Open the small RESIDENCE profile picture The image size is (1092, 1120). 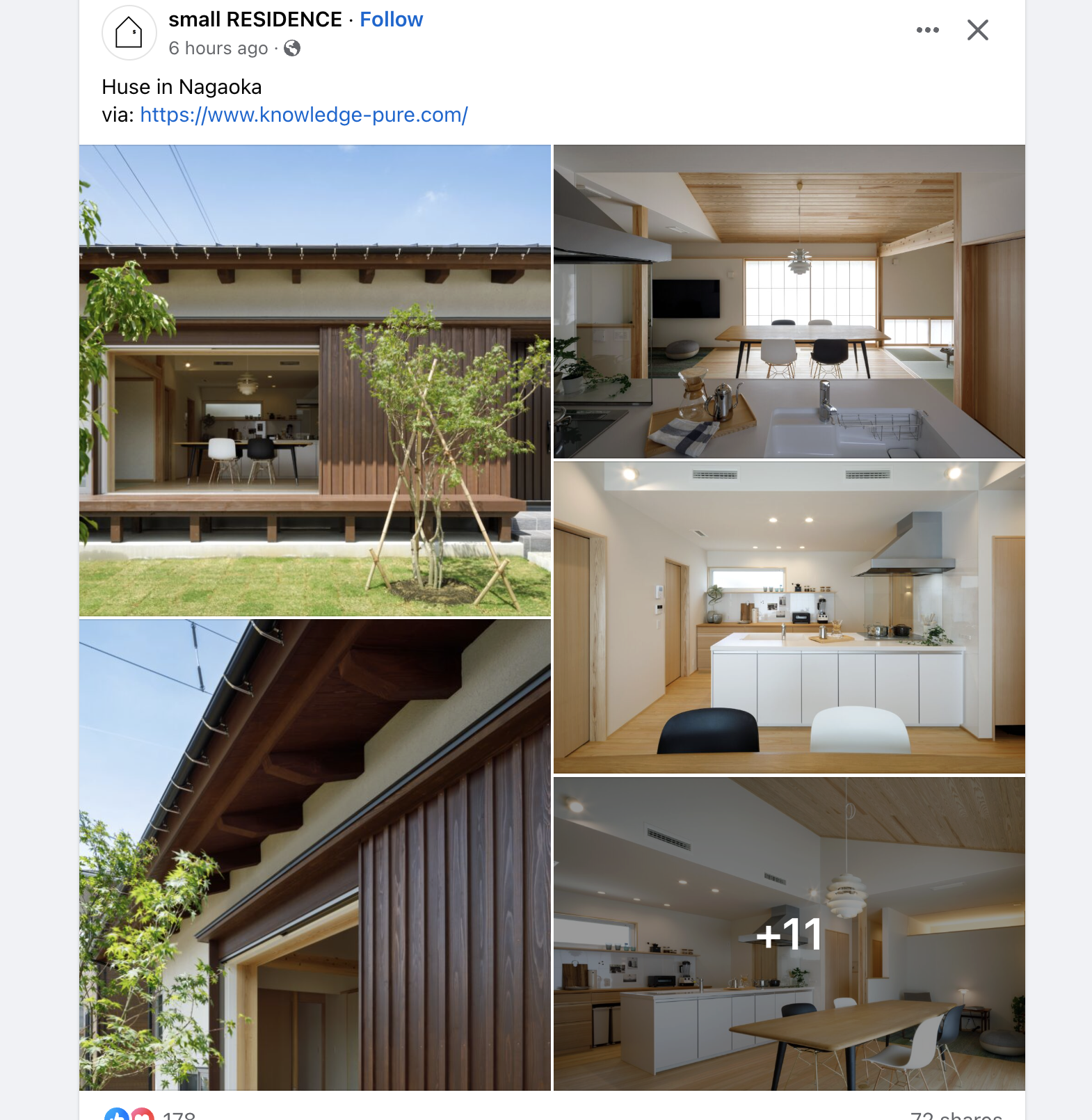click(129, 33)
